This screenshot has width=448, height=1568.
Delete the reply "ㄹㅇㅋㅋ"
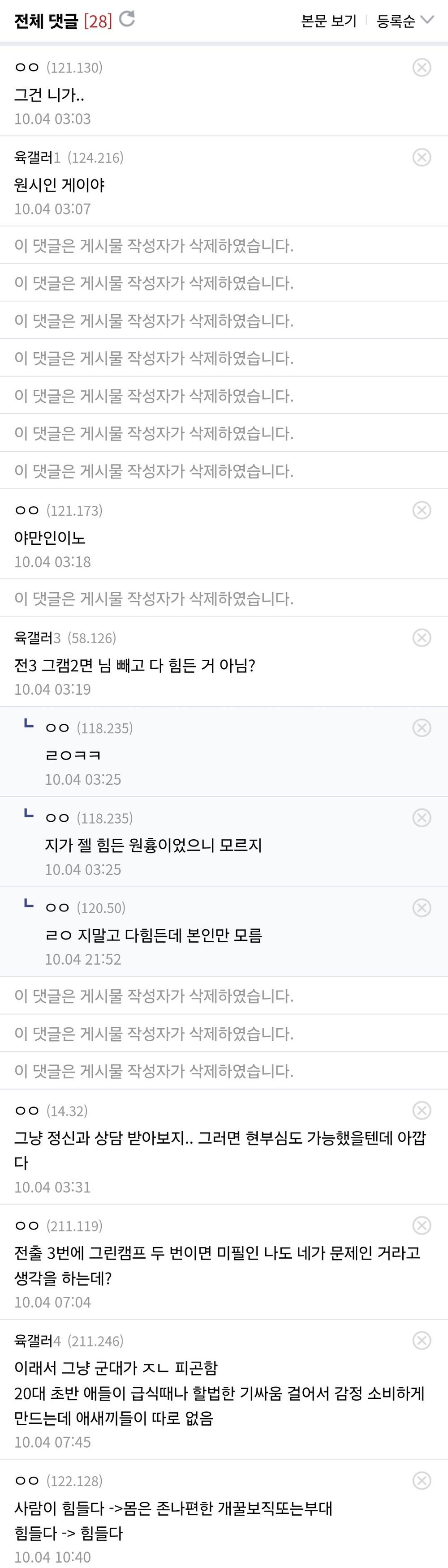pos(422,728)
